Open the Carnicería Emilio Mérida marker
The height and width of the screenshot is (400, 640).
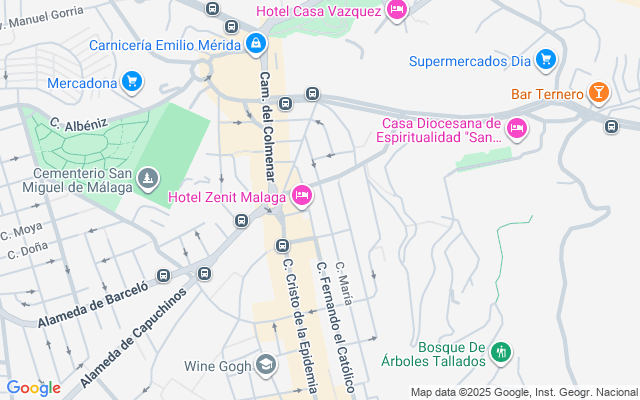click(256, 44)
